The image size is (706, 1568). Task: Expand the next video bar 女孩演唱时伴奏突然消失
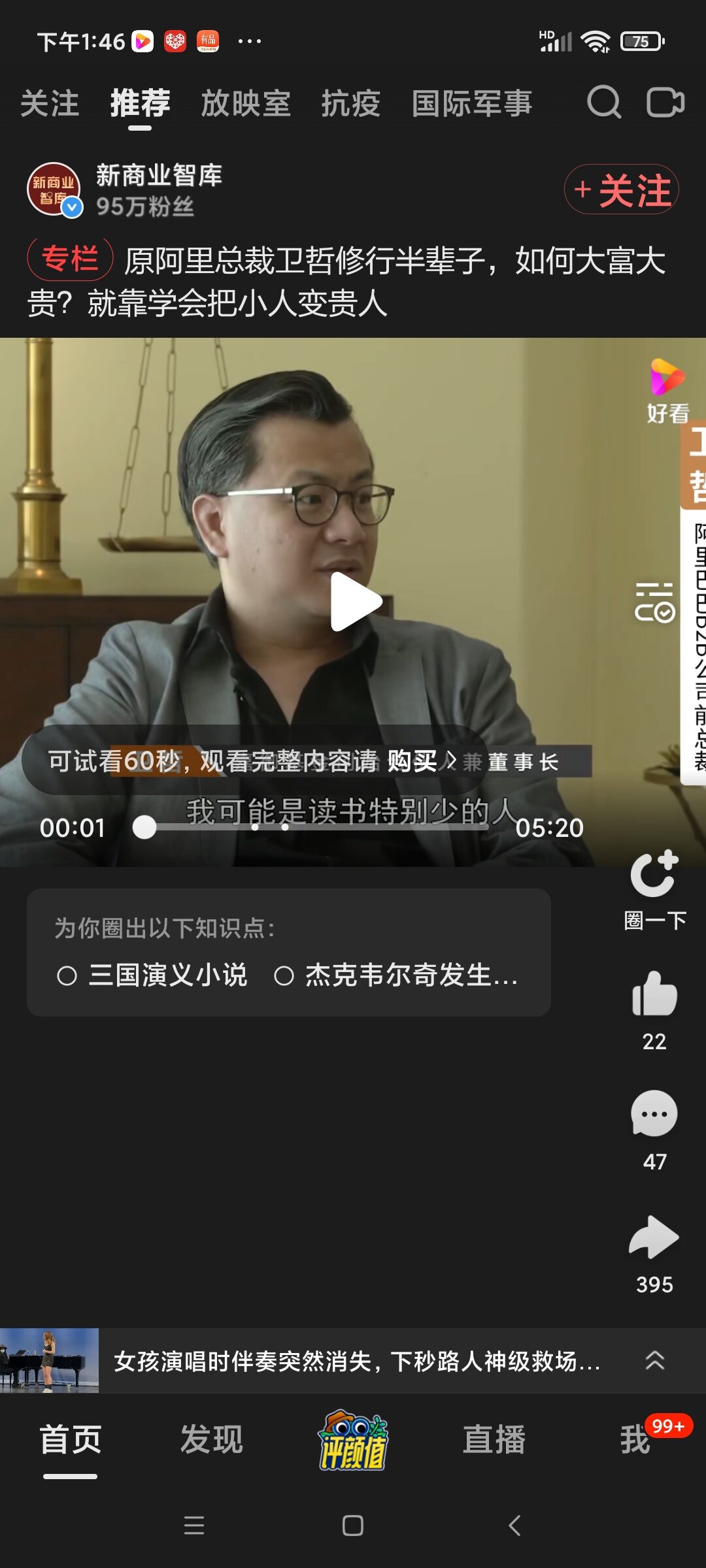click(654, 1361)
